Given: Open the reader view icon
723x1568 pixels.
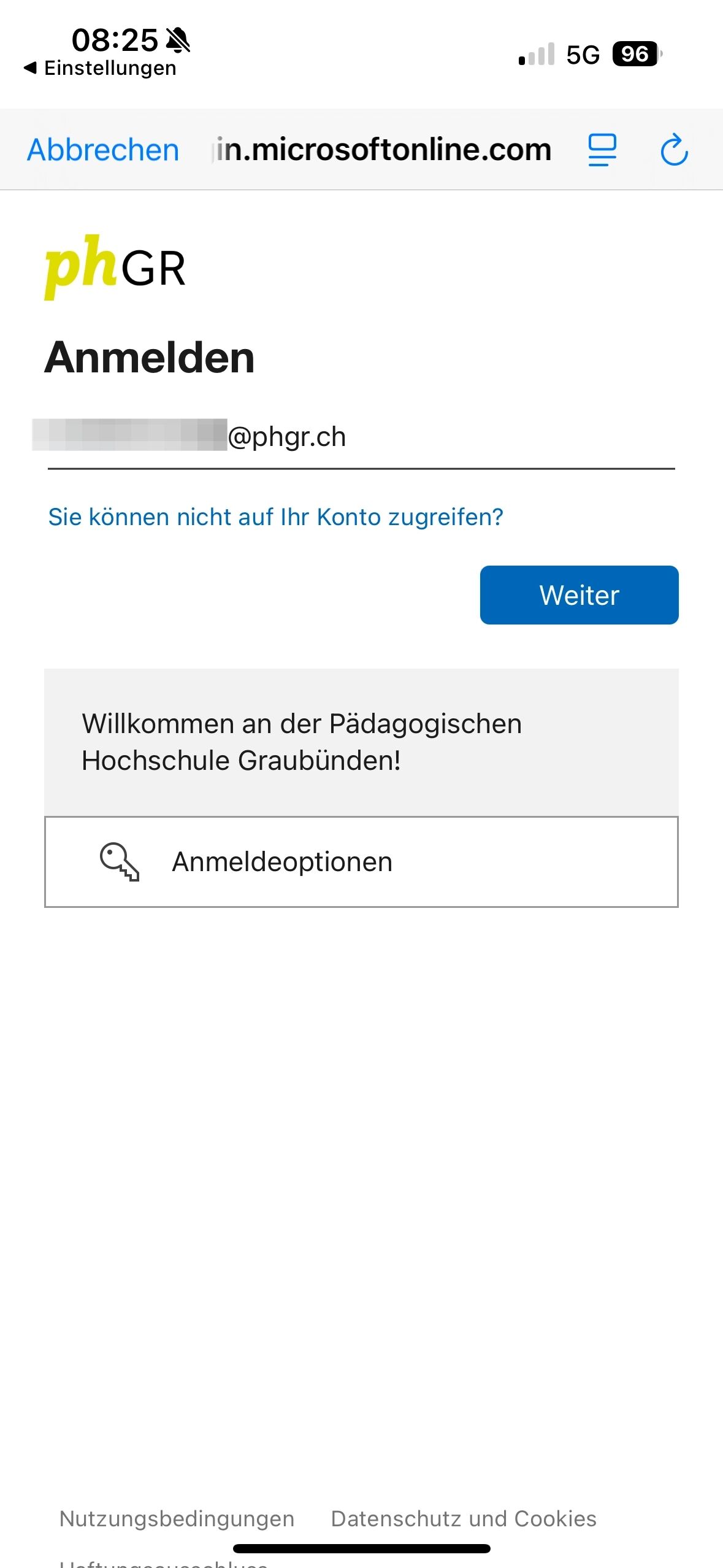Looking at the screenshot, I should point(602,150).
